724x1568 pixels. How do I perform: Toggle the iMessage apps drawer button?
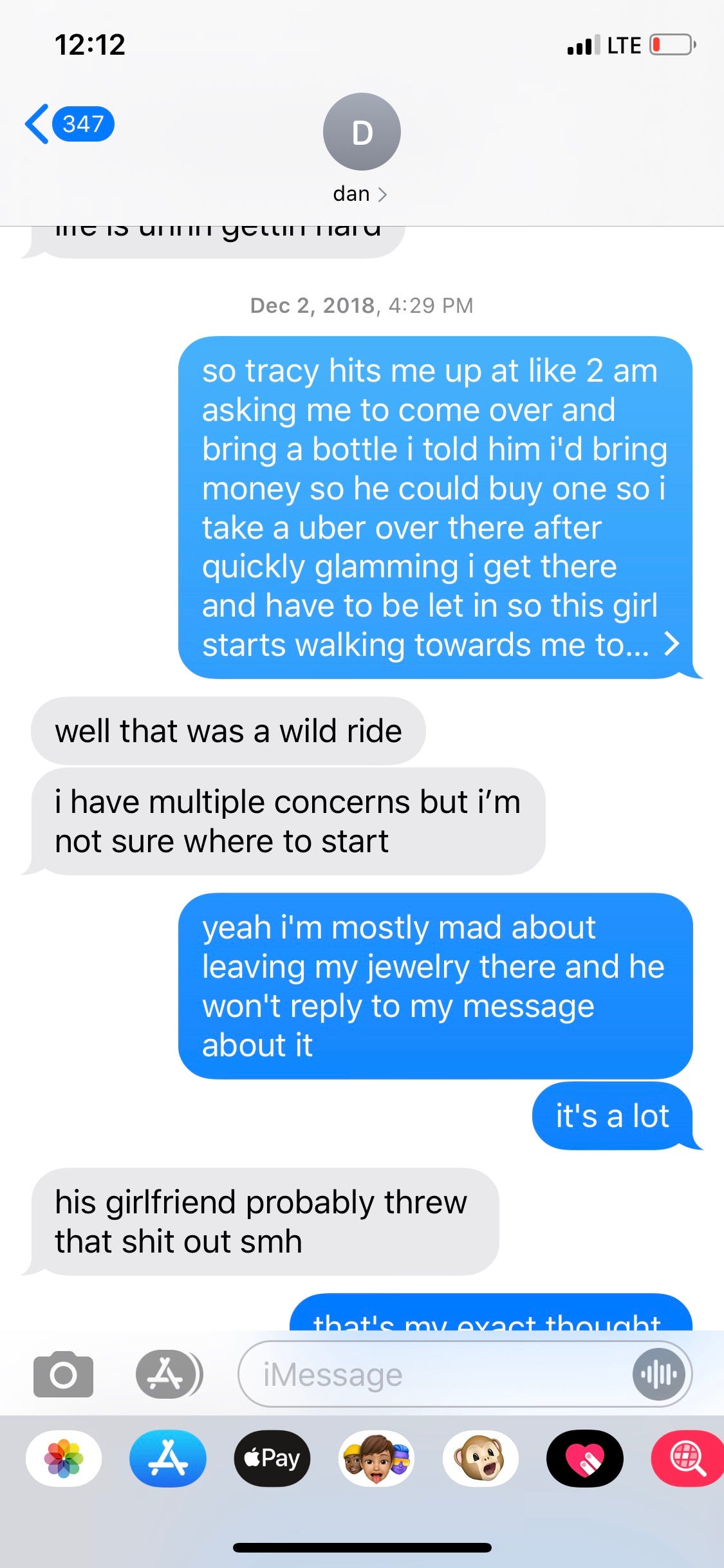coord(168,1375)
